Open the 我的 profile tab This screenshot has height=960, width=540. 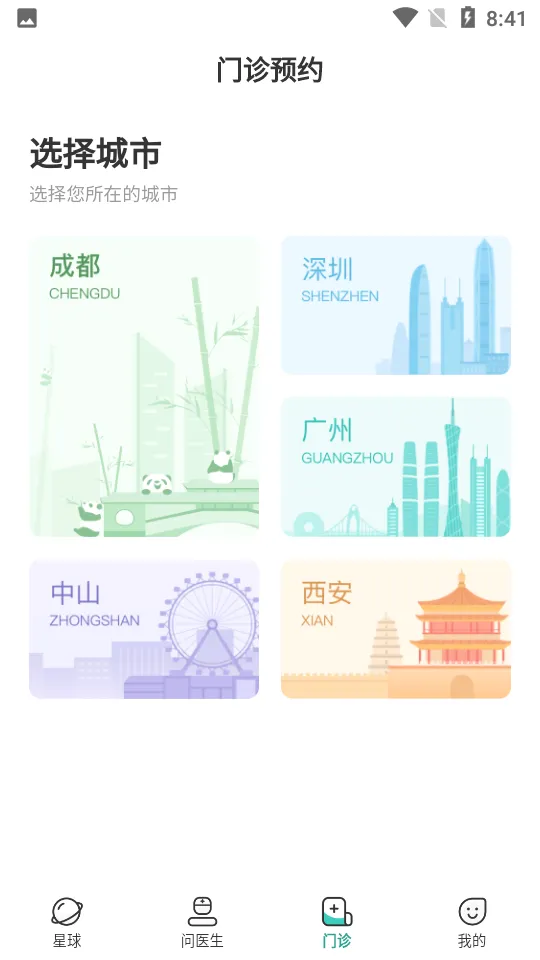coord(472,923)
